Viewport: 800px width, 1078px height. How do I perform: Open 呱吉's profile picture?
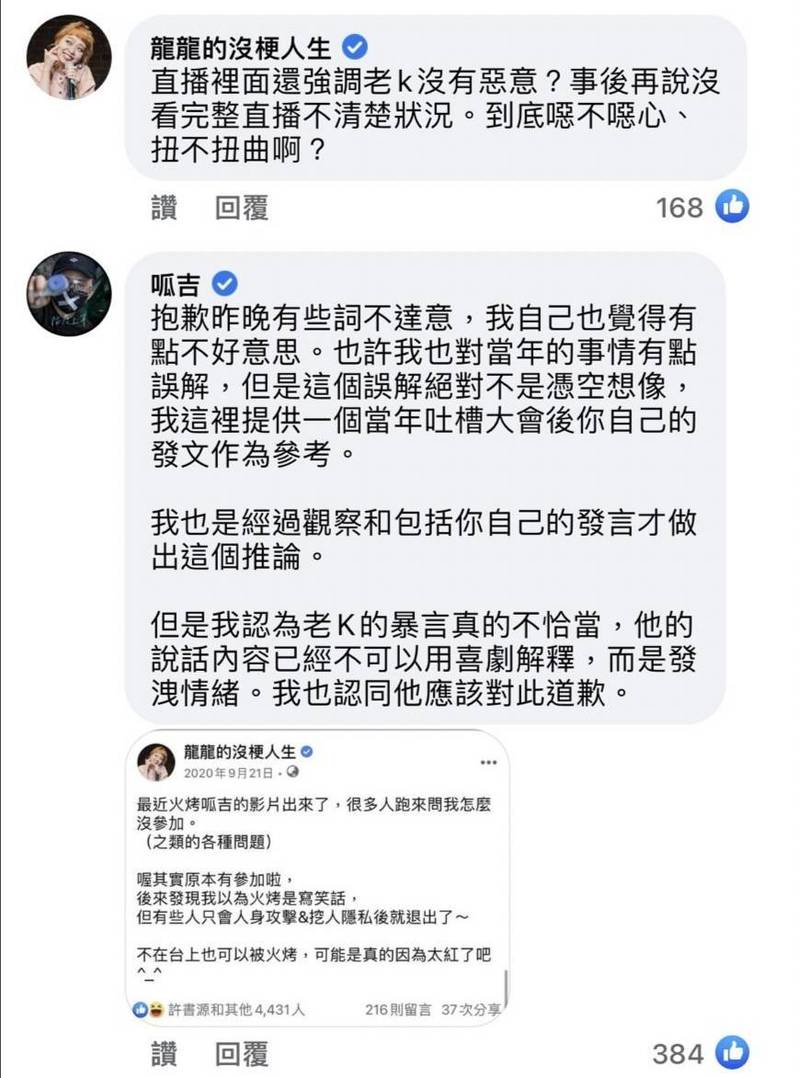[x=69, y=292]
